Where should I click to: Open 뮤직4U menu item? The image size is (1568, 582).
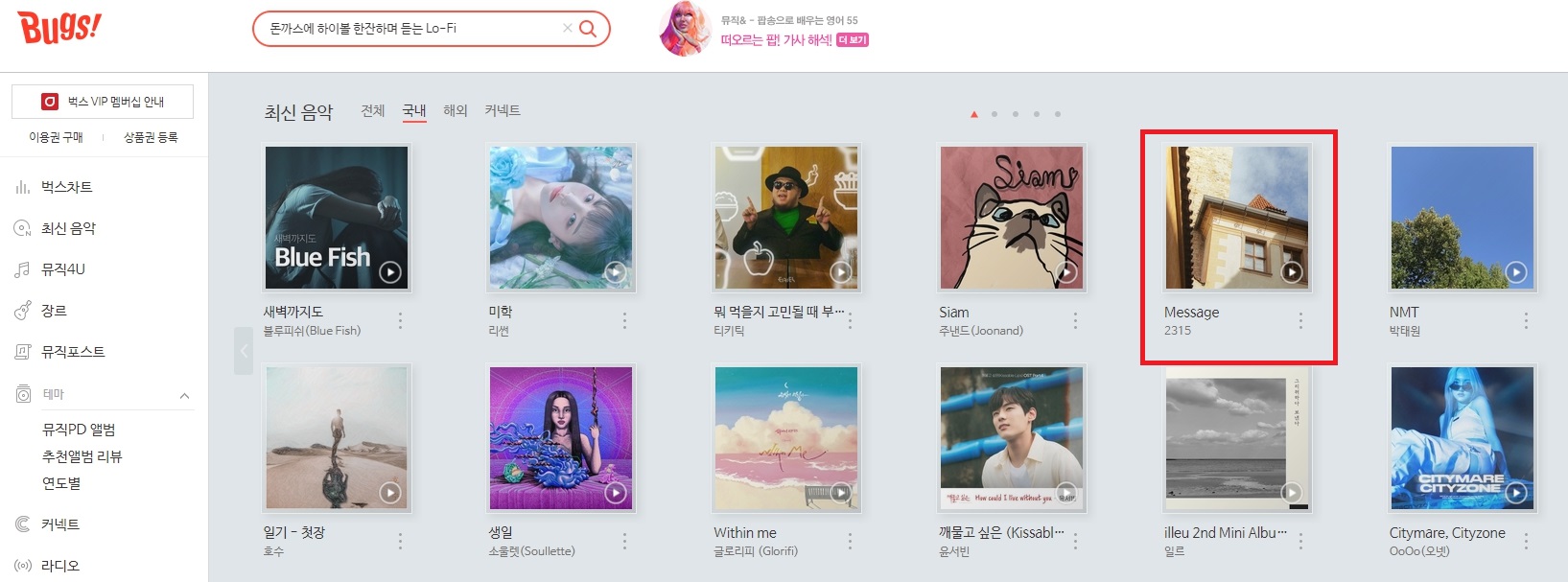(62, 269)
